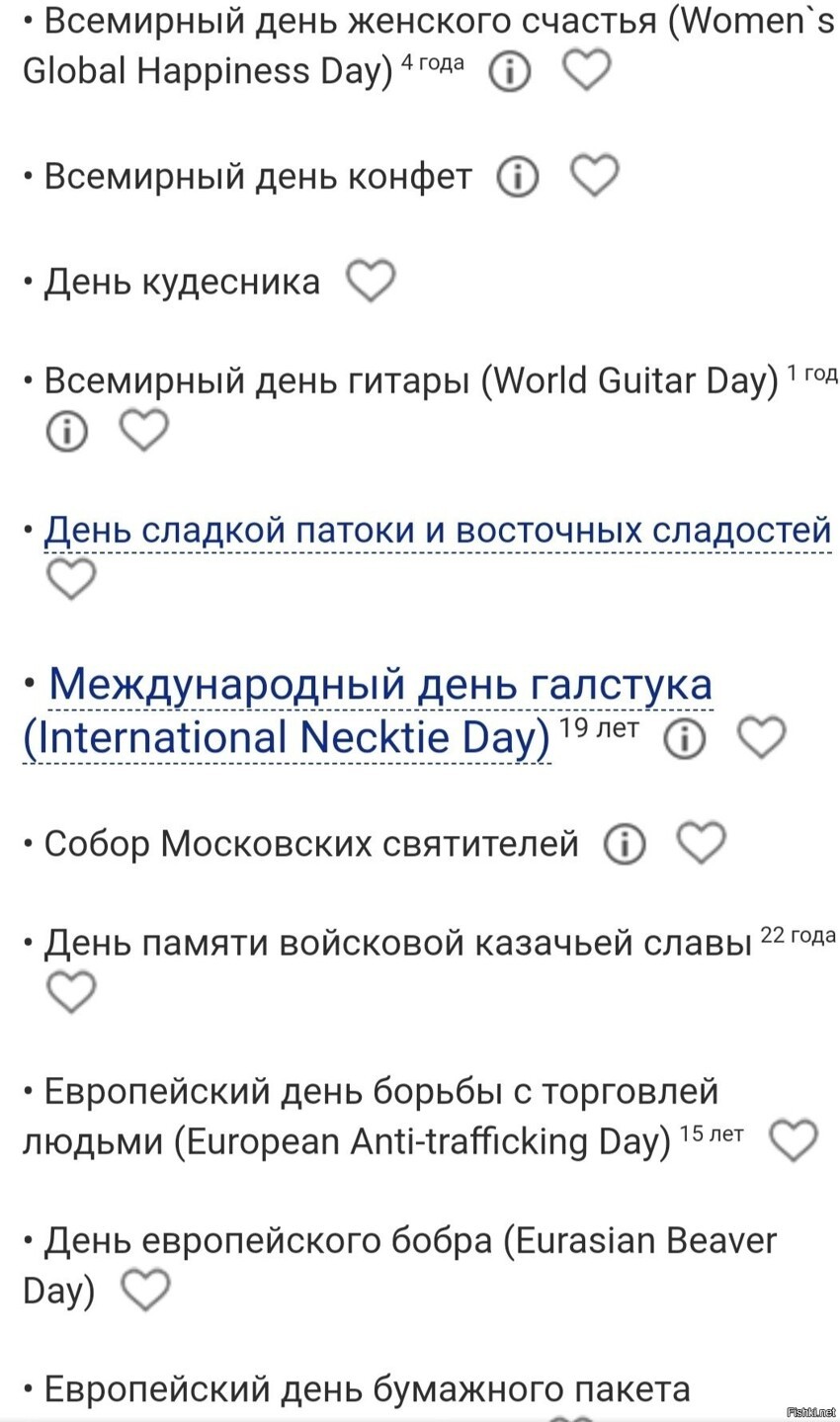Open info for Women's Global Happiness Day
Image resolution: width=840 pixels, height=1422 pixels.
[x=510, y=71]
